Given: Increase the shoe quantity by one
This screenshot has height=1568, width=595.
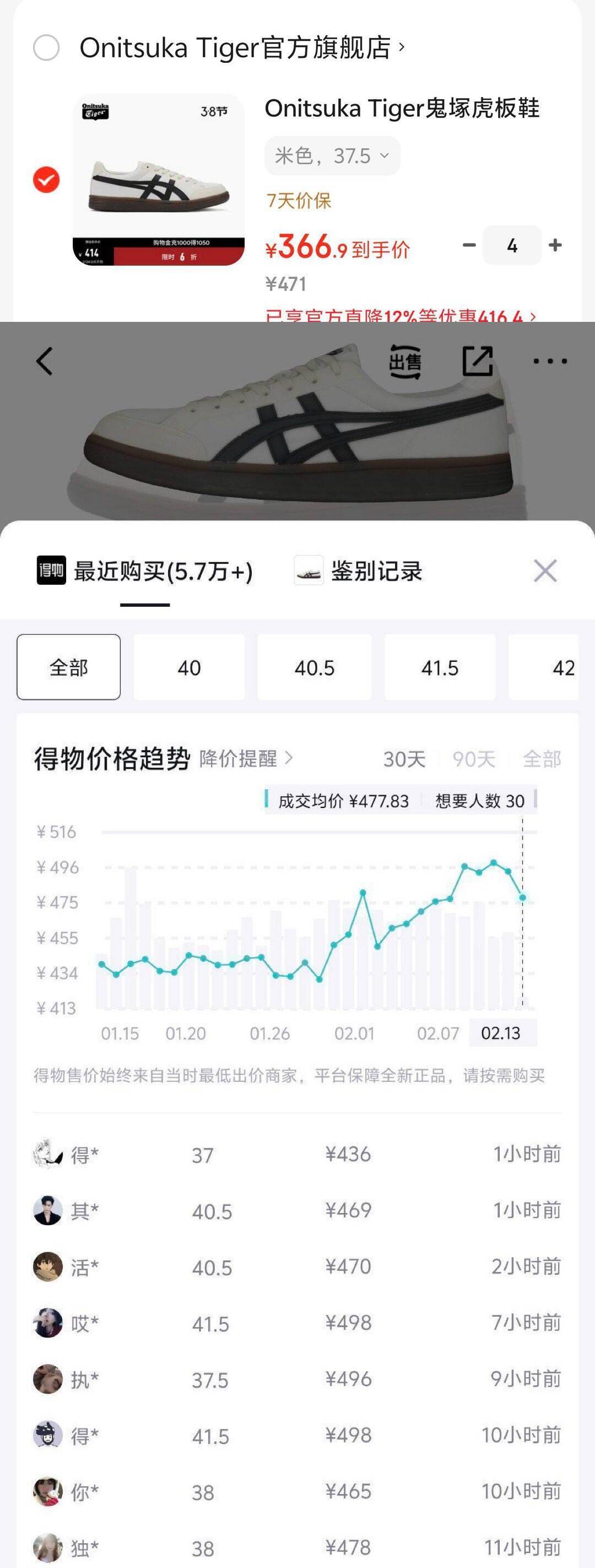Looking at the screenshot, I should click(555, 245).
